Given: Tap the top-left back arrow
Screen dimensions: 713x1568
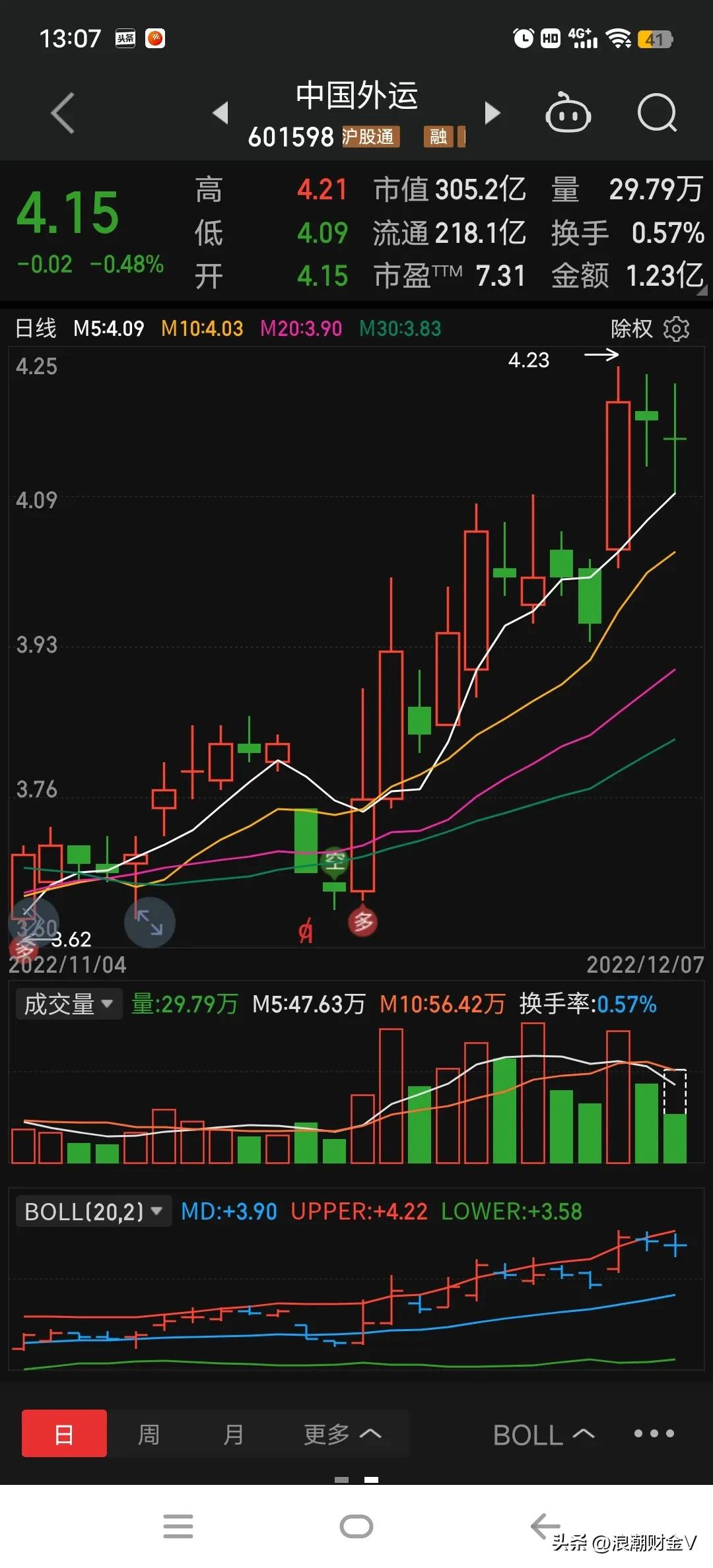Looking at the screenshot, I should (61, 114).
